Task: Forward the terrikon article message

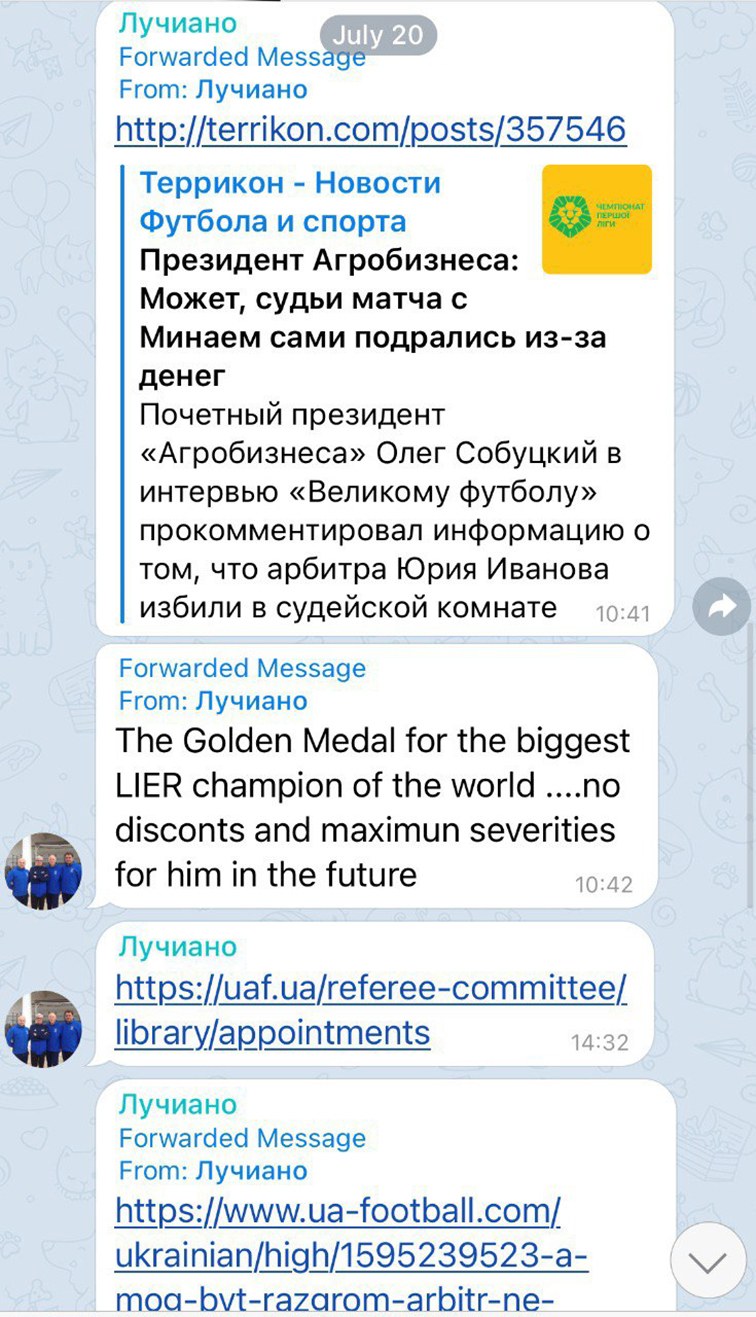Action: [x=722, y=606]
